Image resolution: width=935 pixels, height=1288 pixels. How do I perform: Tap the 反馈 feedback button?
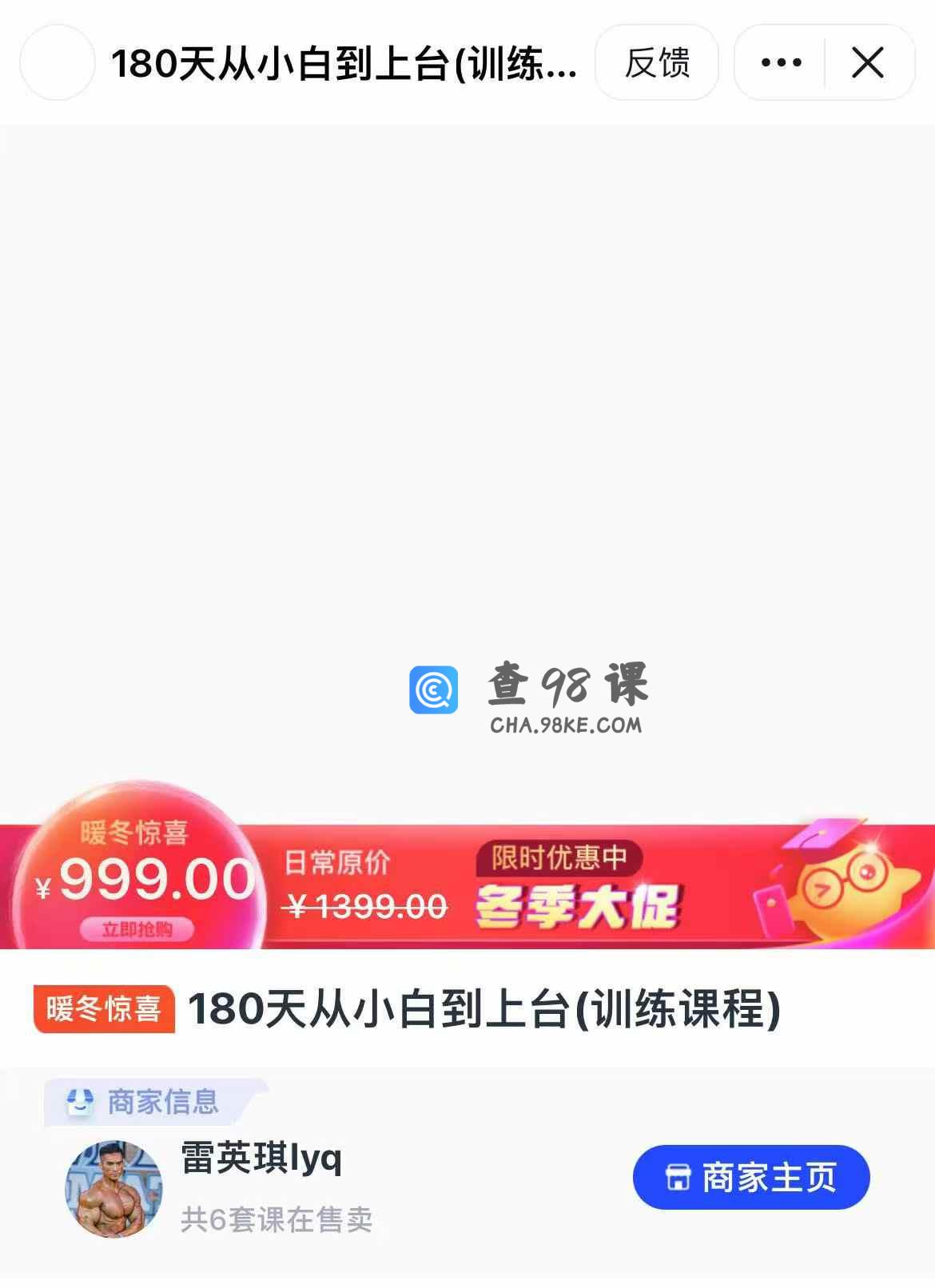pos(657,62)
